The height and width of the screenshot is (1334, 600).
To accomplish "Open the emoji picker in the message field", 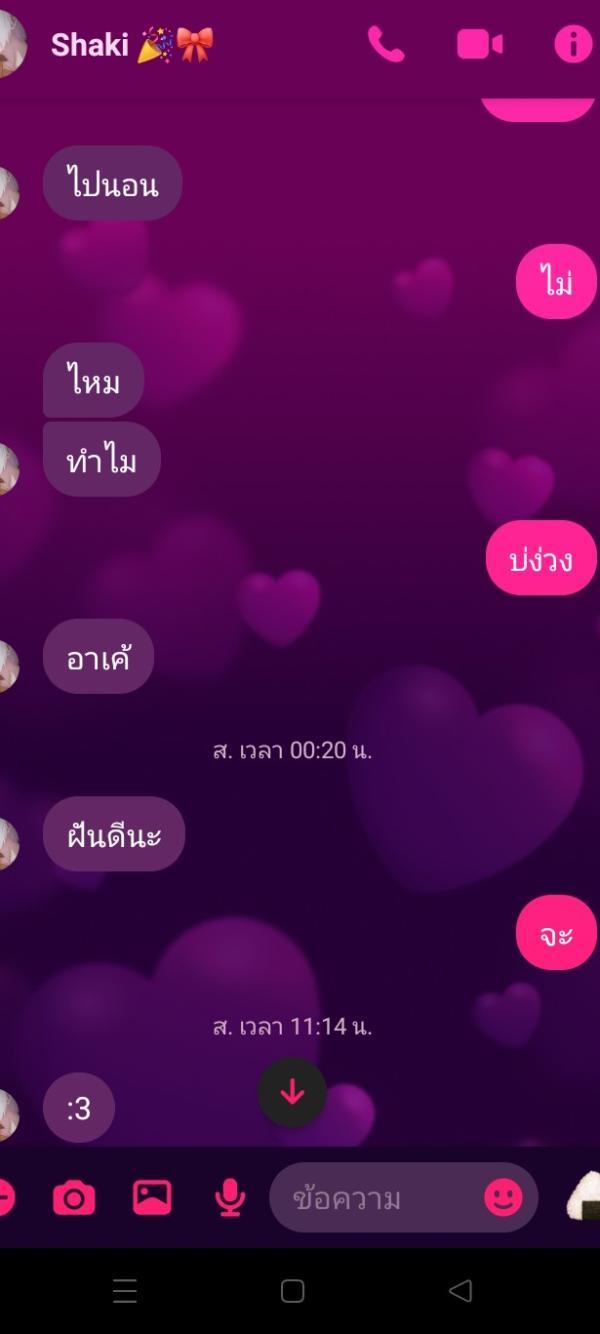I will coord(503,1197).
